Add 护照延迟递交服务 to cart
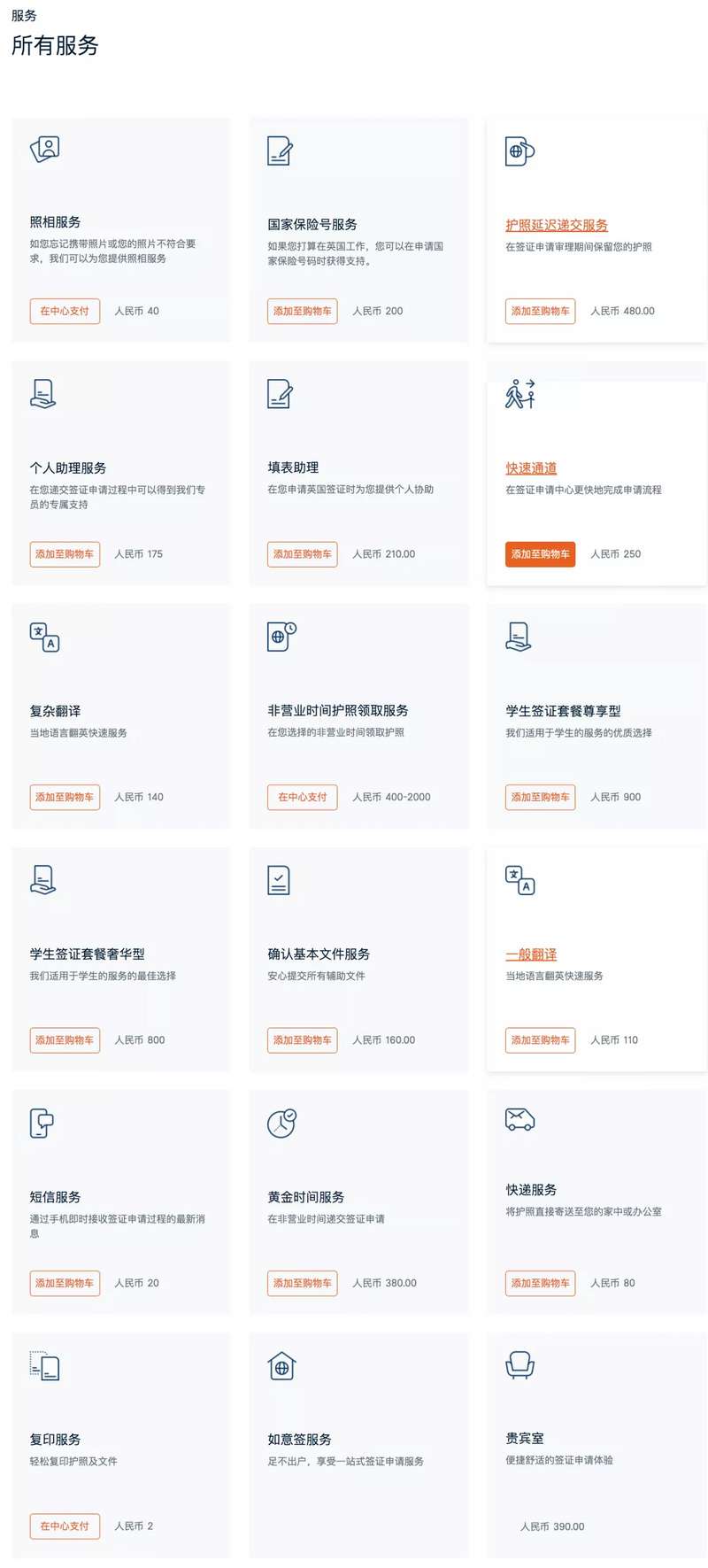Viewport: 708px width, 1568px height. [x=540, y=311]
